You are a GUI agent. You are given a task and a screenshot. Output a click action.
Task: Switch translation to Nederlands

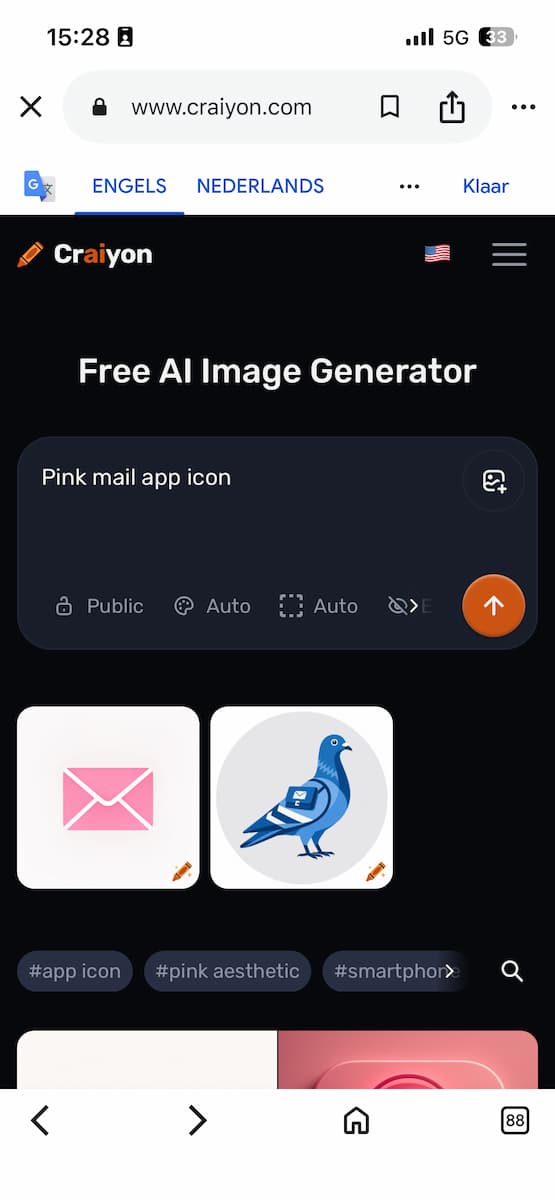[260, 186]
